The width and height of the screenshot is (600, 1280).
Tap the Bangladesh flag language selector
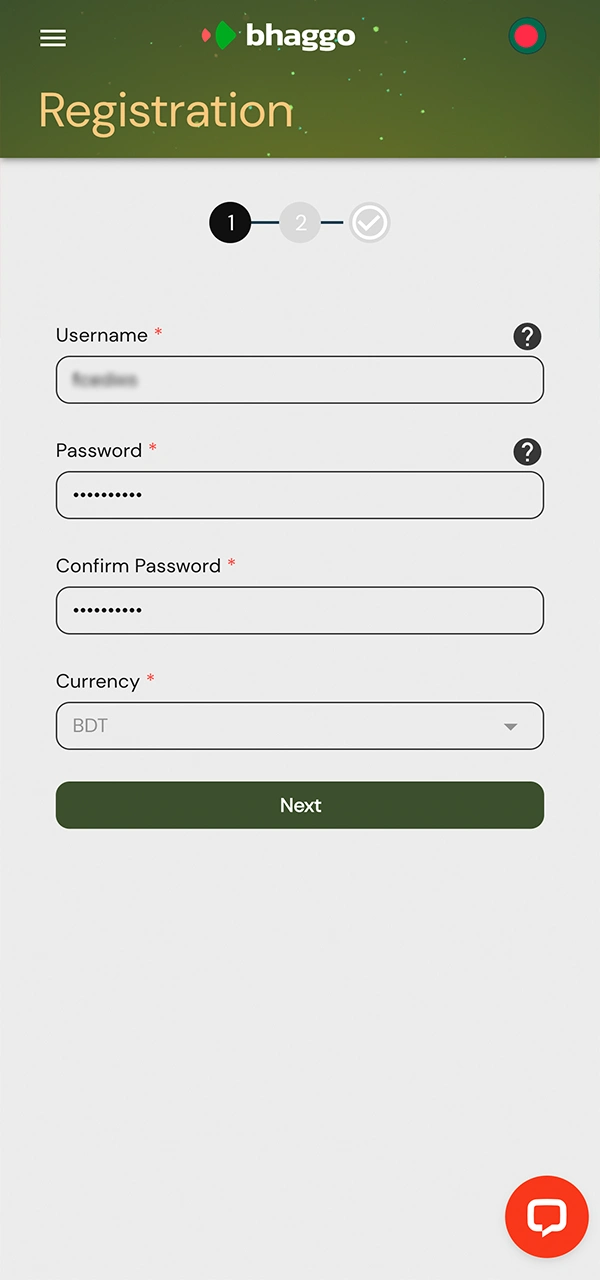tap(526, 37)
